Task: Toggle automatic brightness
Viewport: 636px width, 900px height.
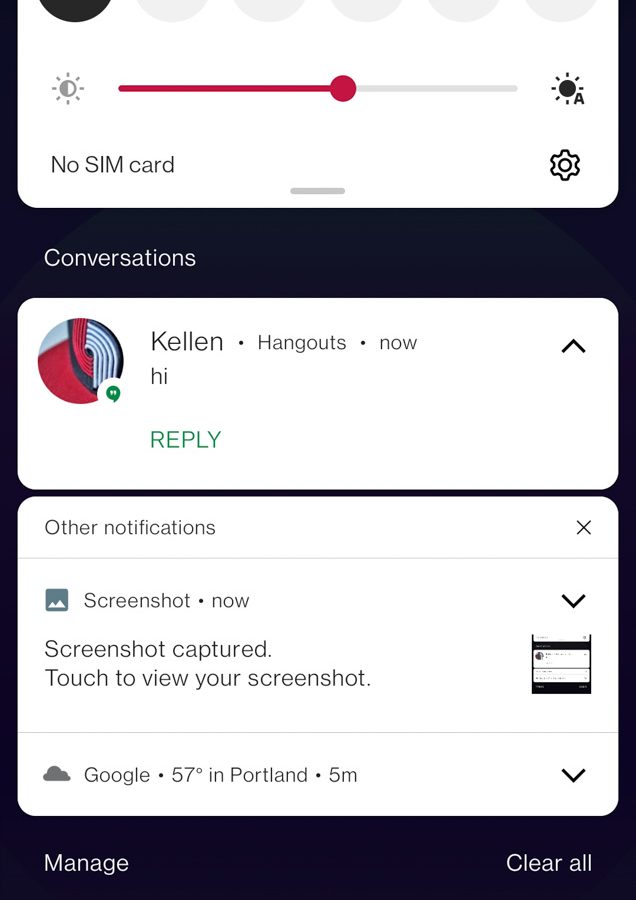Action: pyautogui.click(x=568, y=89)
